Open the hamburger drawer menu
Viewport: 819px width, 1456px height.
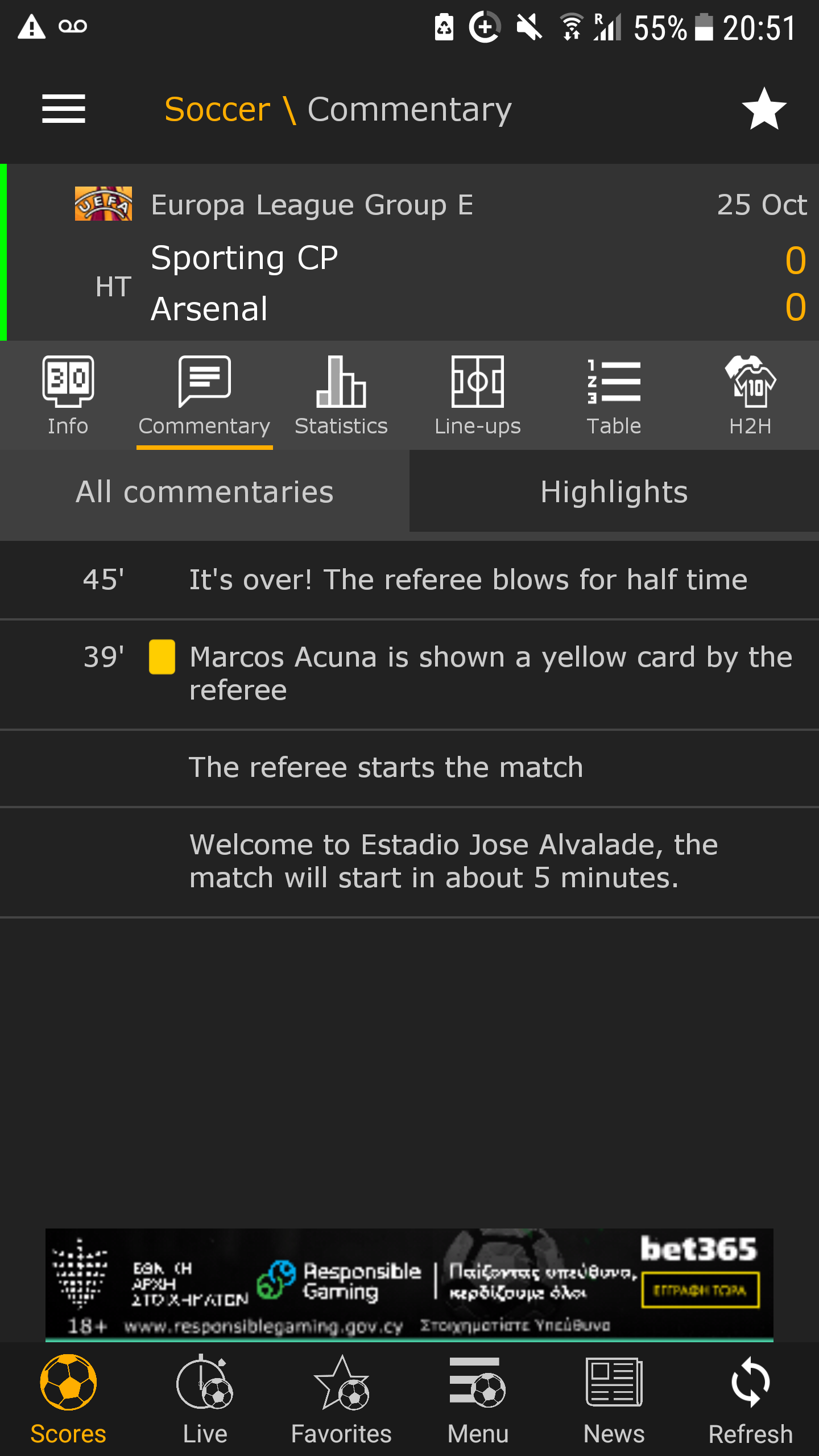pos(64,109)
